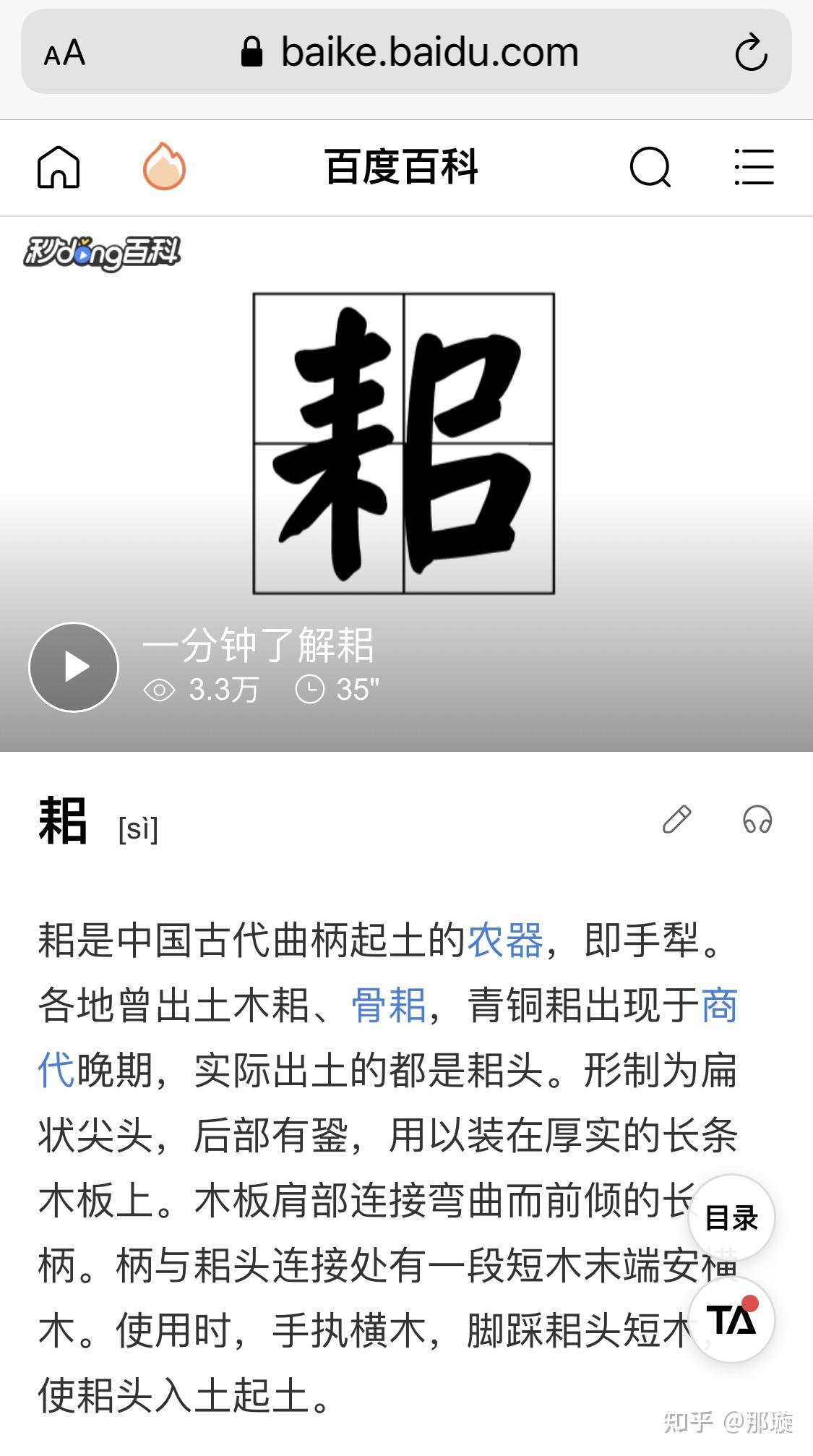Select the home icon in the toolbar
The width and height of the screenshot is (813, 1456).
59,167
